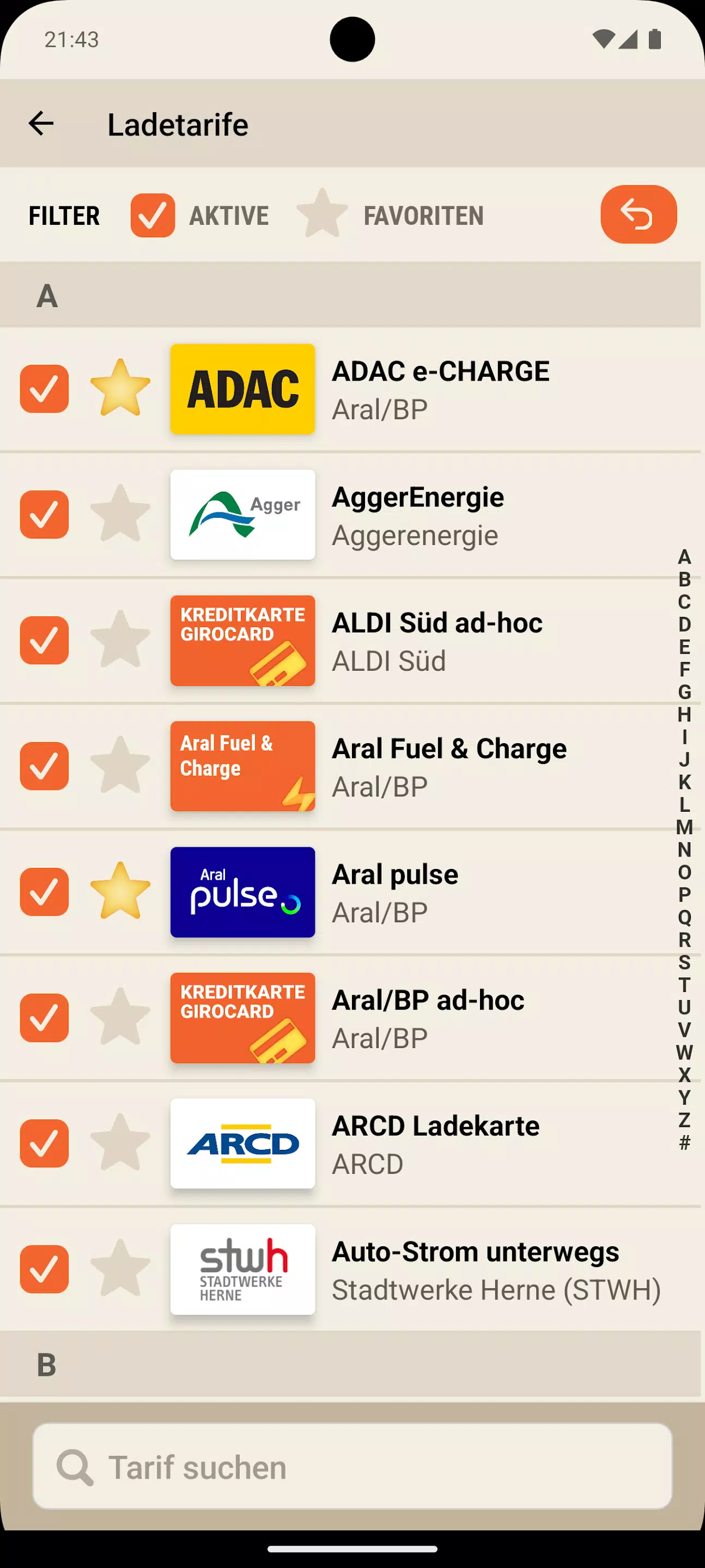The width and height of the screenshot is (705, 1568).
Task: Select the Aral pulse logo
Action: point(242,892)
